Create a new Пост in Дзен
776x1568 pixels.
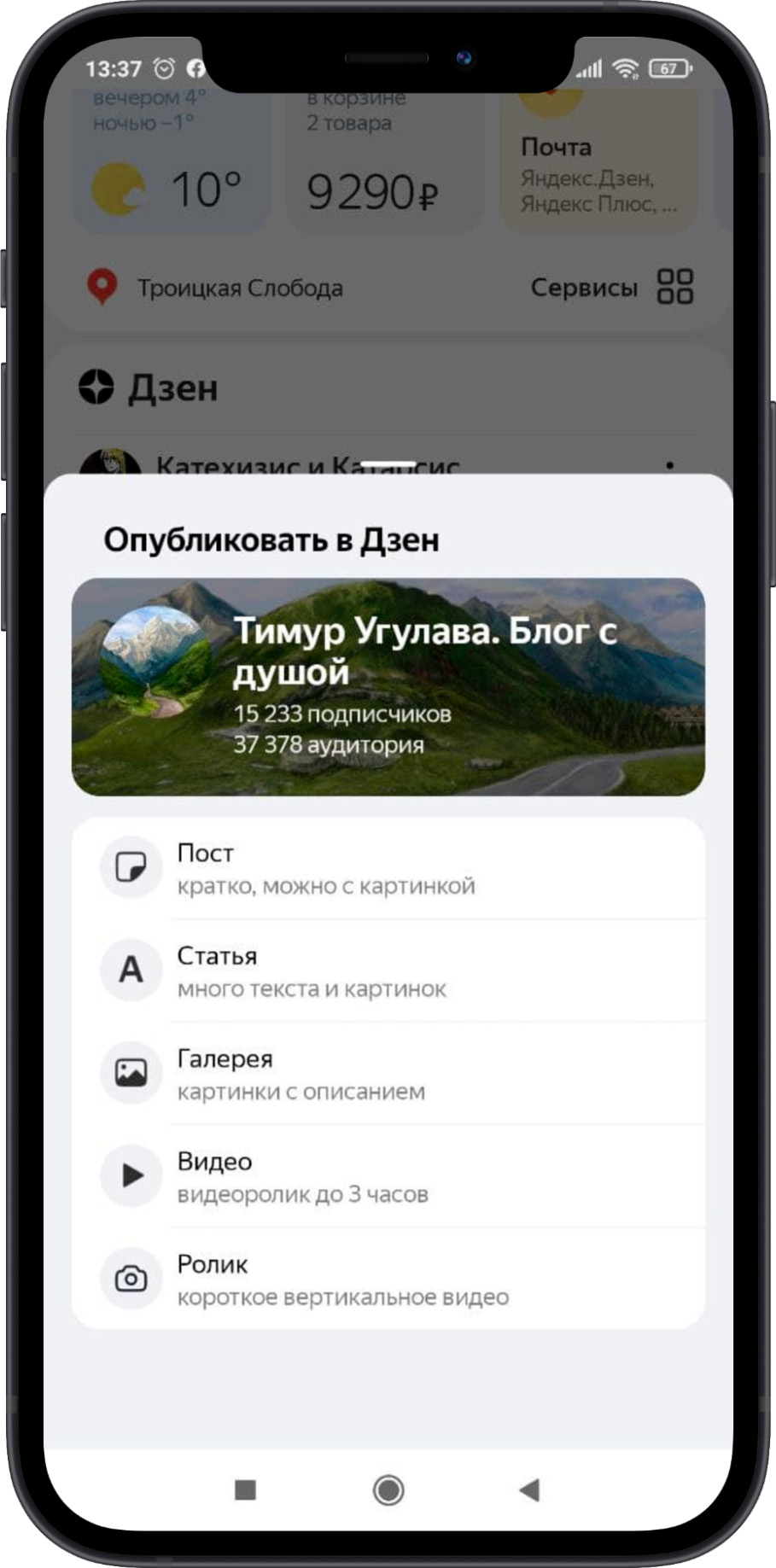(x=388, y=868)
